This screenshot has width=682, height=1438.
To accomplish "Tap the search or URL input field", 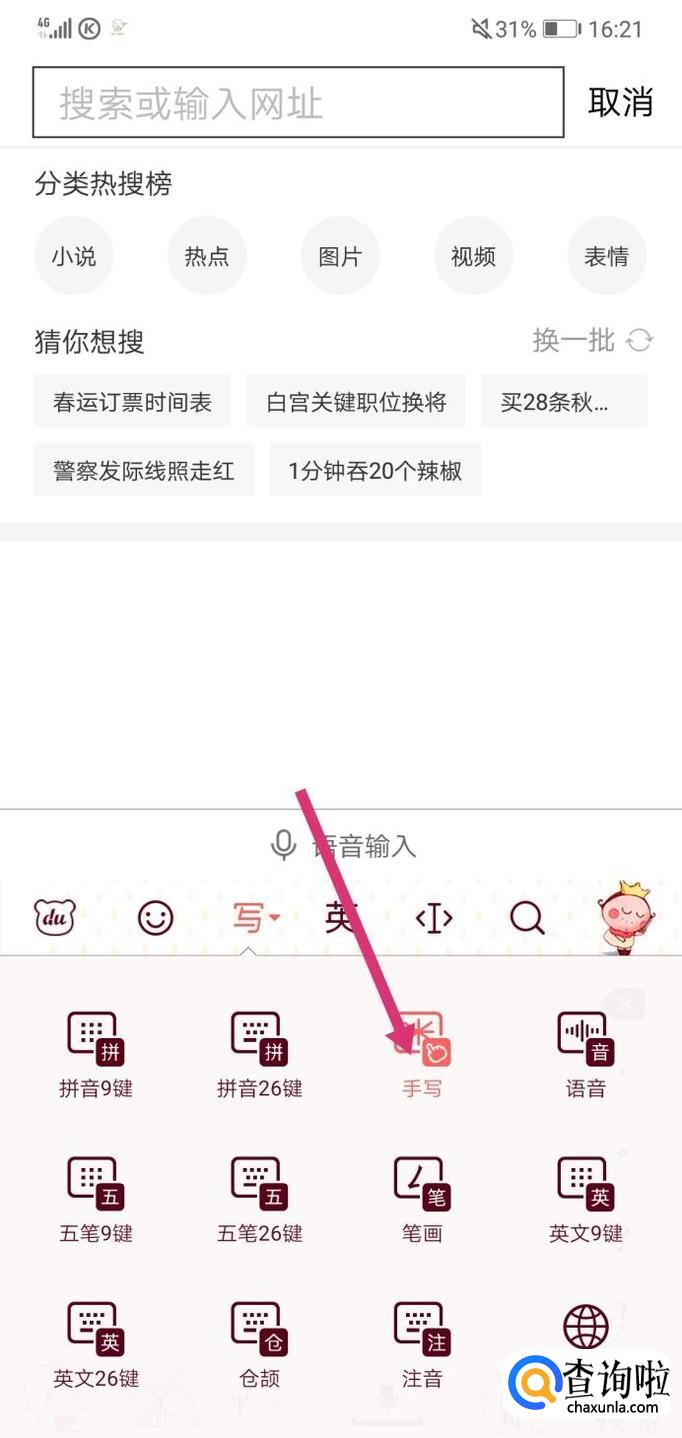I will tap(298, 103).
